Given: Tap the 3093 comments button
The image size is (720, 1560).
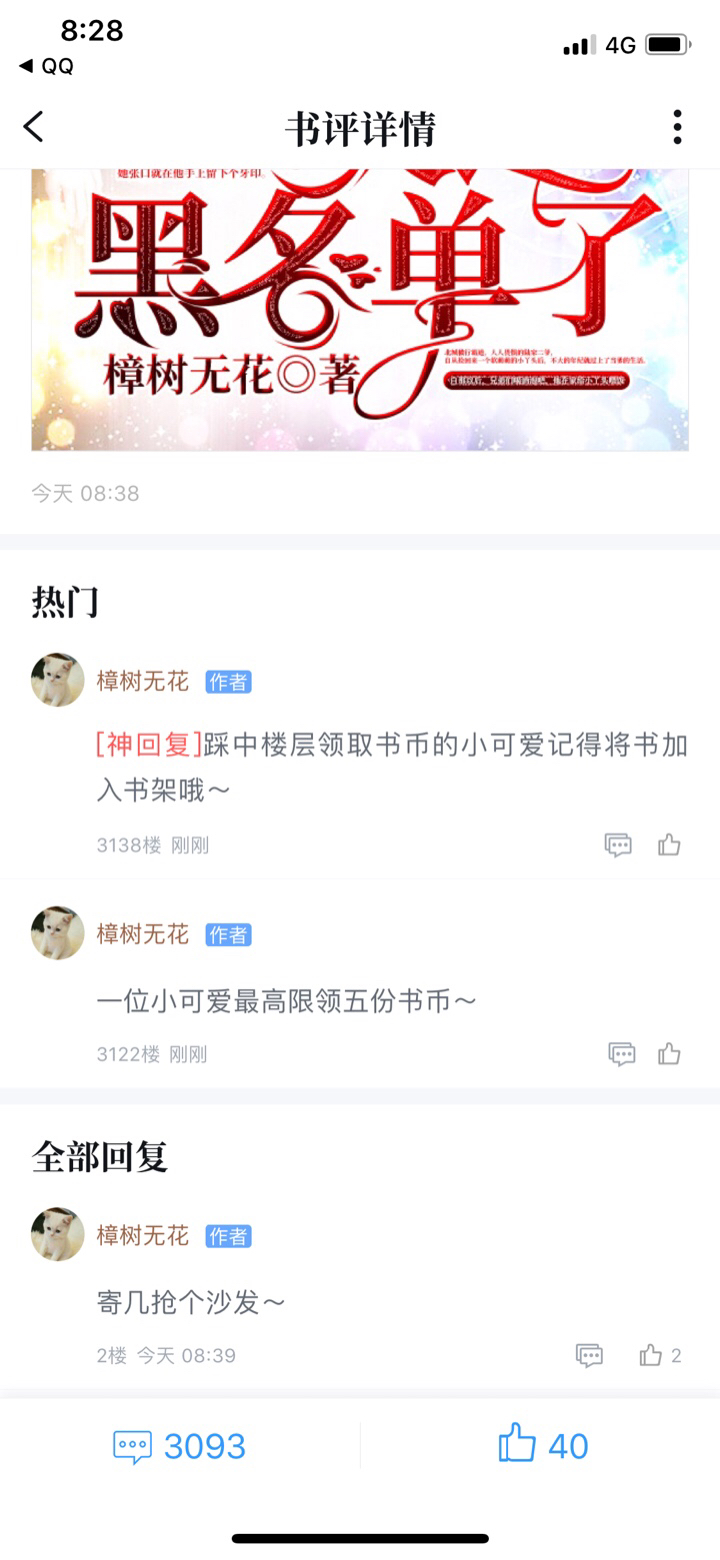Looking at the screenshot, I should pos(180,1446).
